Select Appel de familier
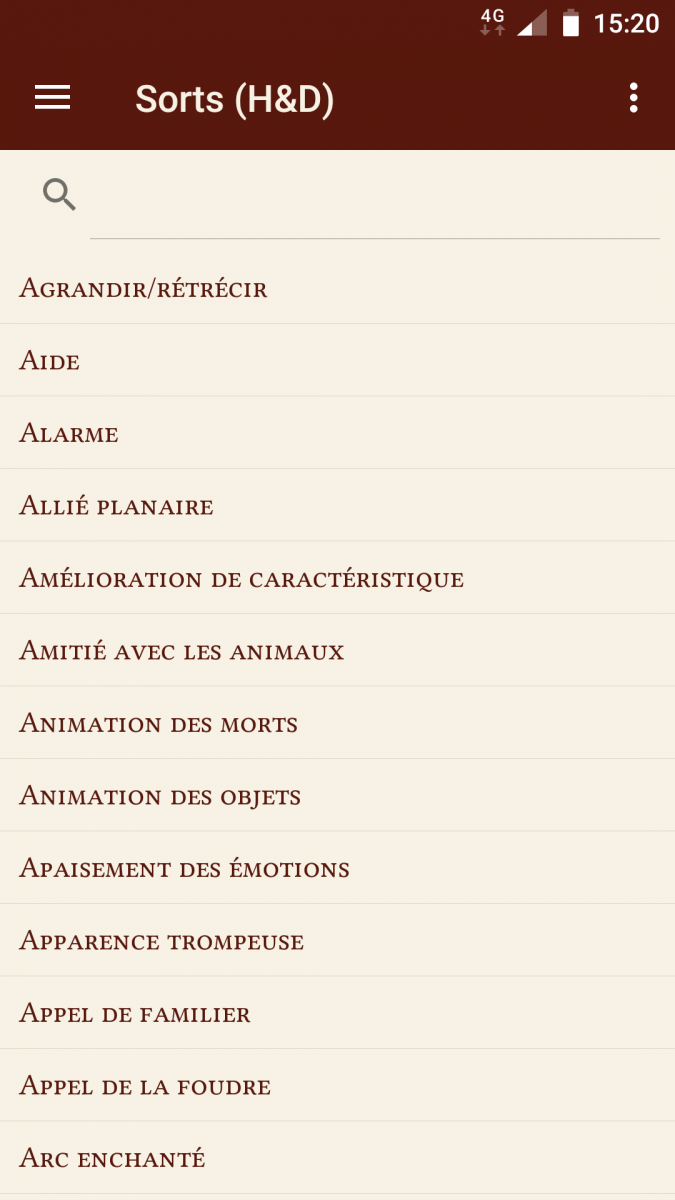Viewport: 675px width, 1200px height. click(x=134, y=1014)
